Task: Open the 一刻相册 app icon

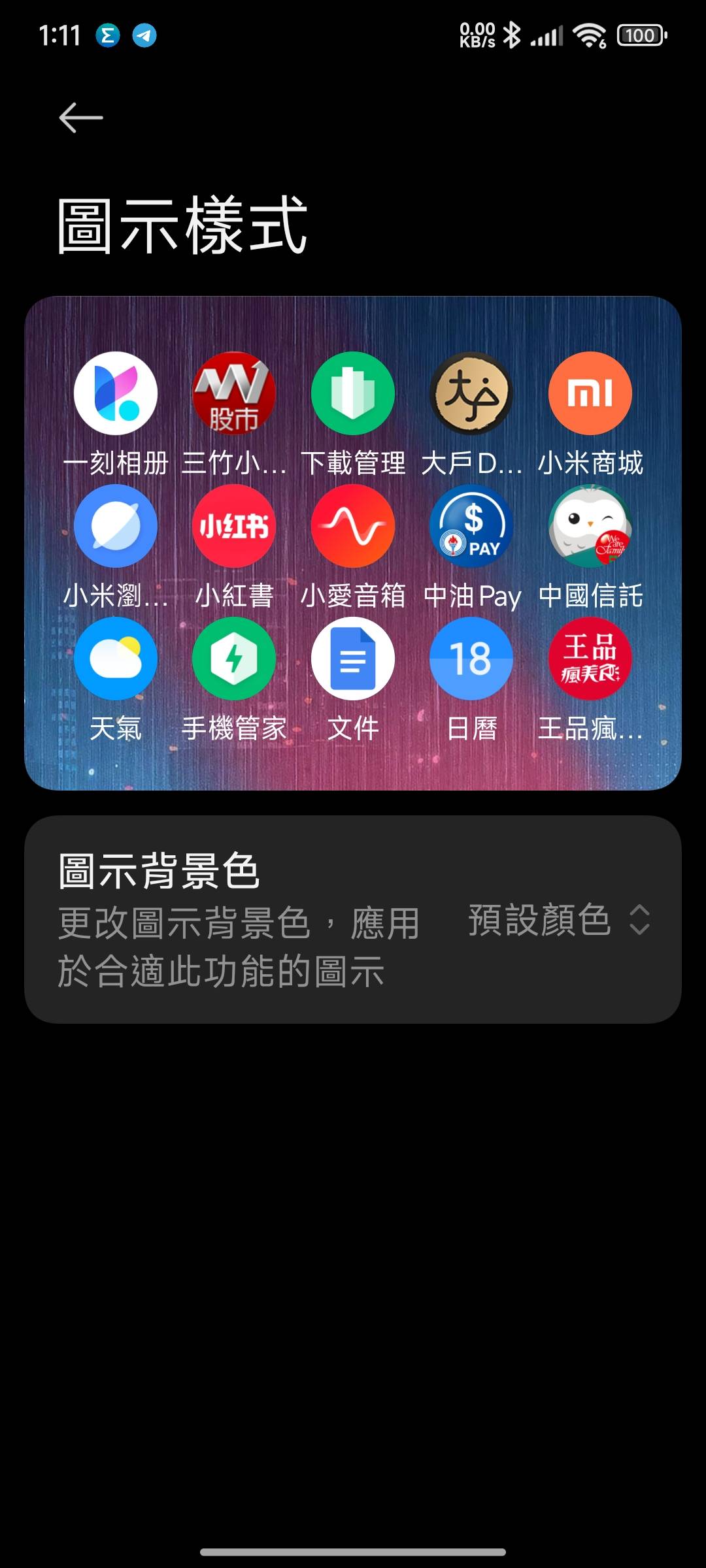Action: click(x=116, y=393)
